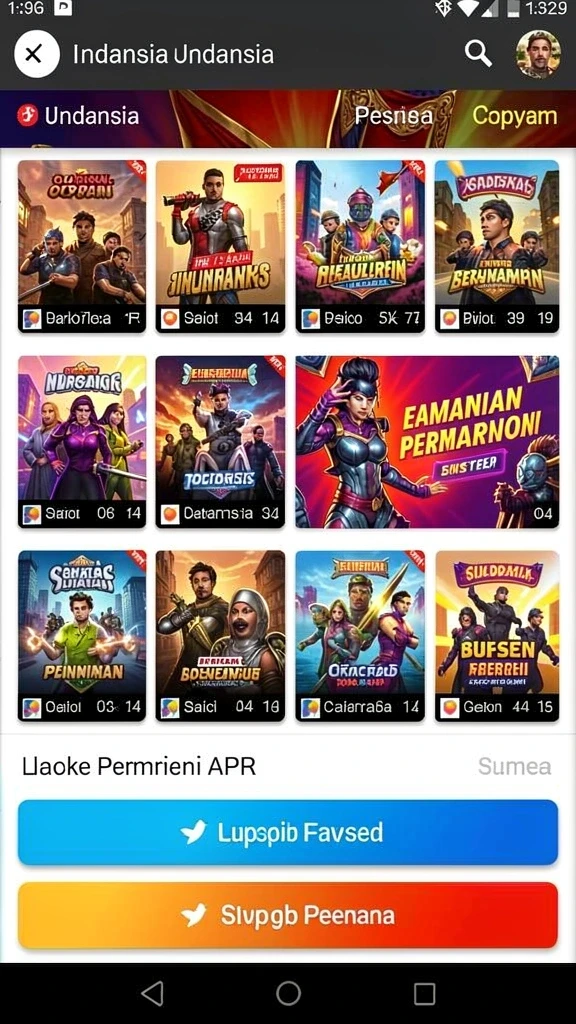Open the BERYNAMAN game card

[497, 246]
